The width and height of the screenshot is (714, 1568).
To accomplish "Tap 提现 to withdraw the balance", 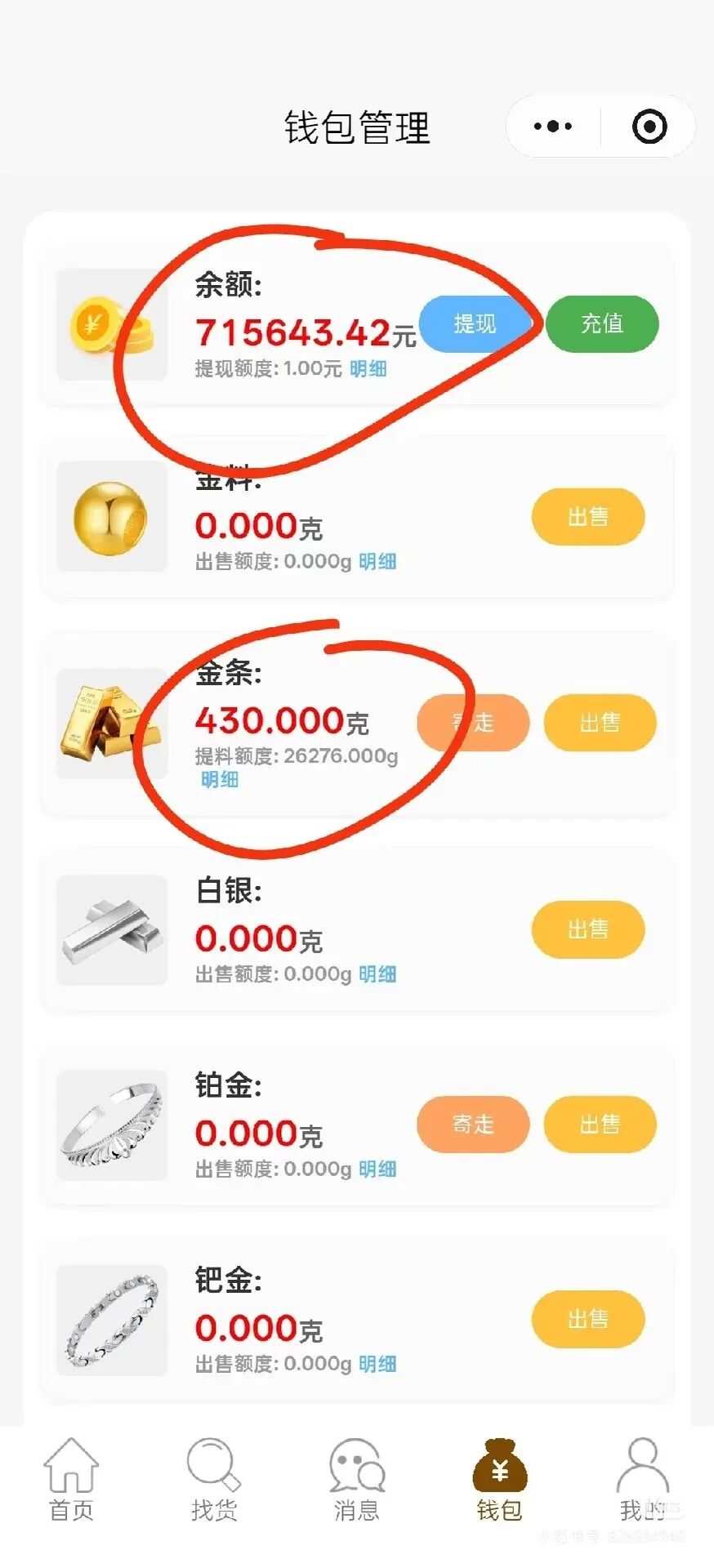I will [475, 324].
